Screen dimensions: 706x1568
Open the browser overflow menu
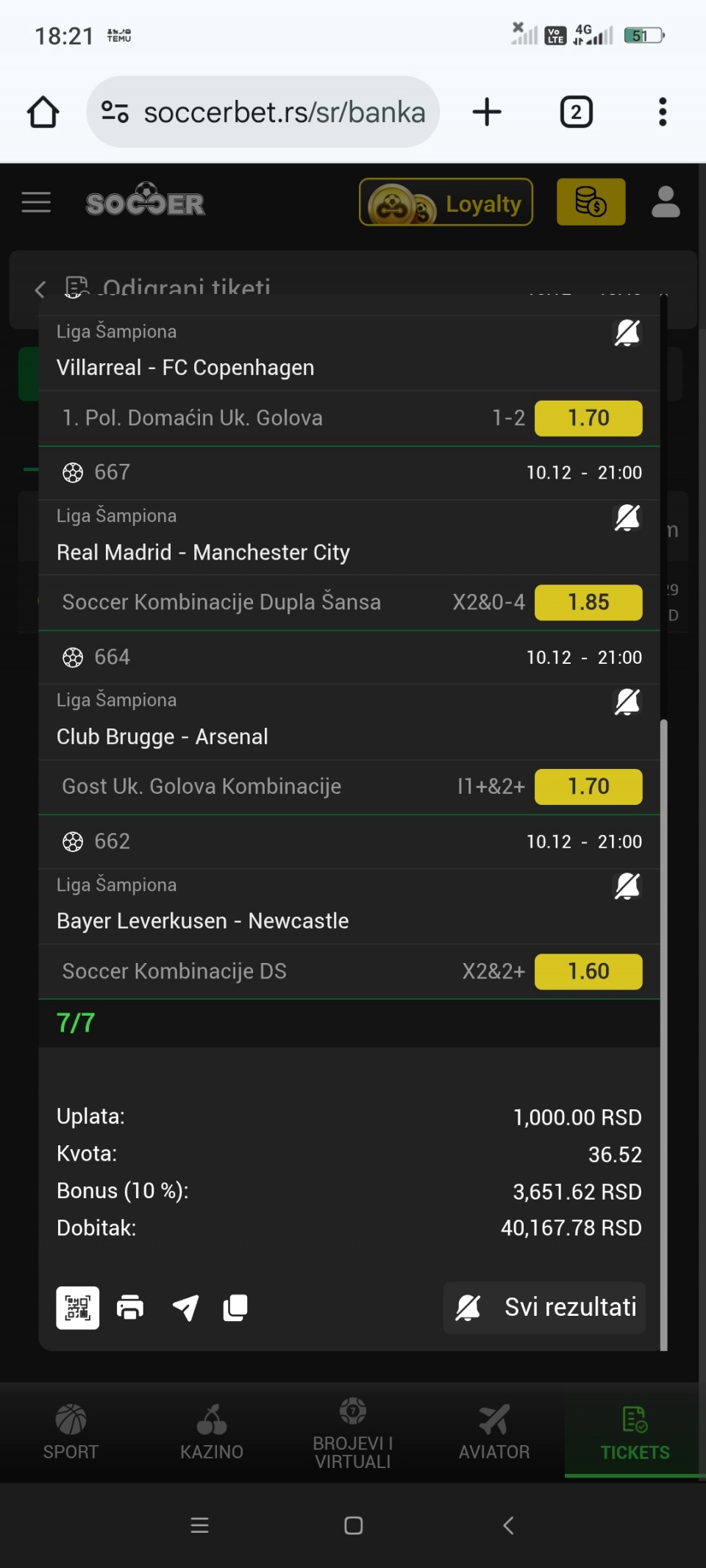662,112
